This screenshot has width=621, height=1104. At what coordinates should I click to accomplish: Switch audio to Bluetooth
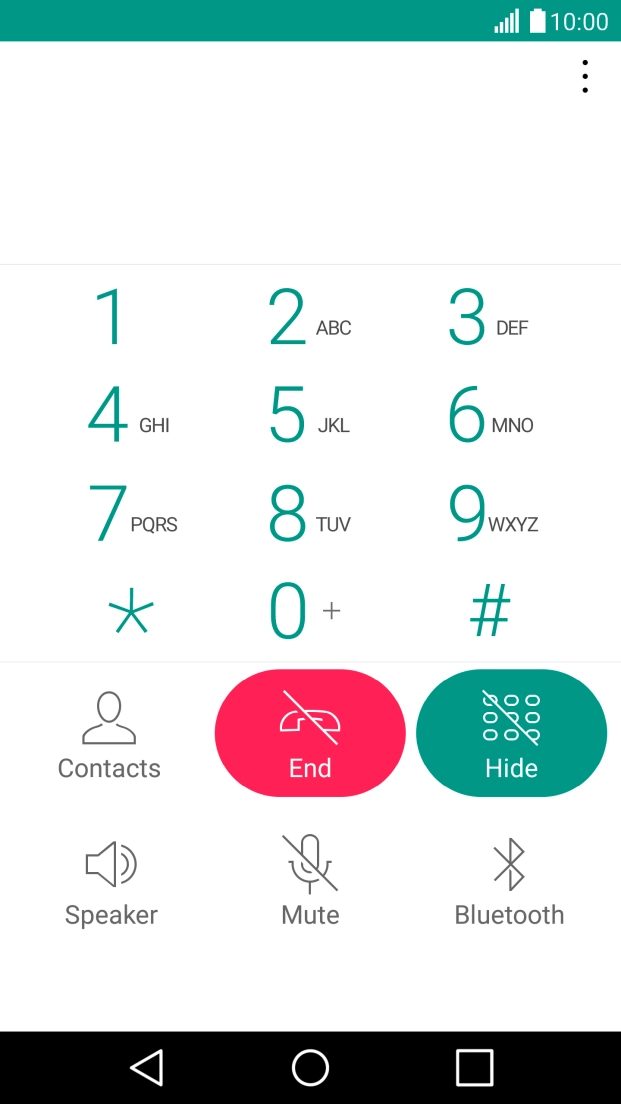[509, 882]
